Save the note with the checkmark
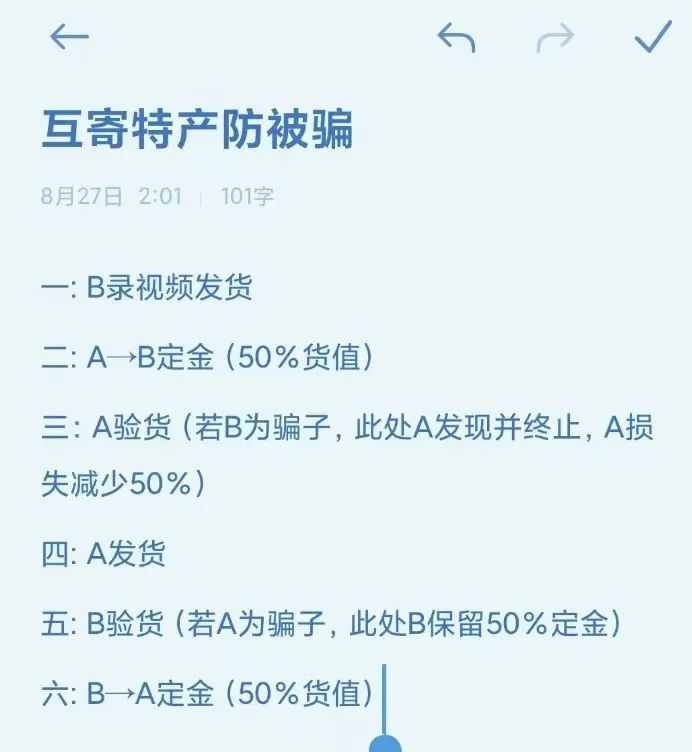Image resolution: width=692 pixels, height=752 pixels. (653, 37)
